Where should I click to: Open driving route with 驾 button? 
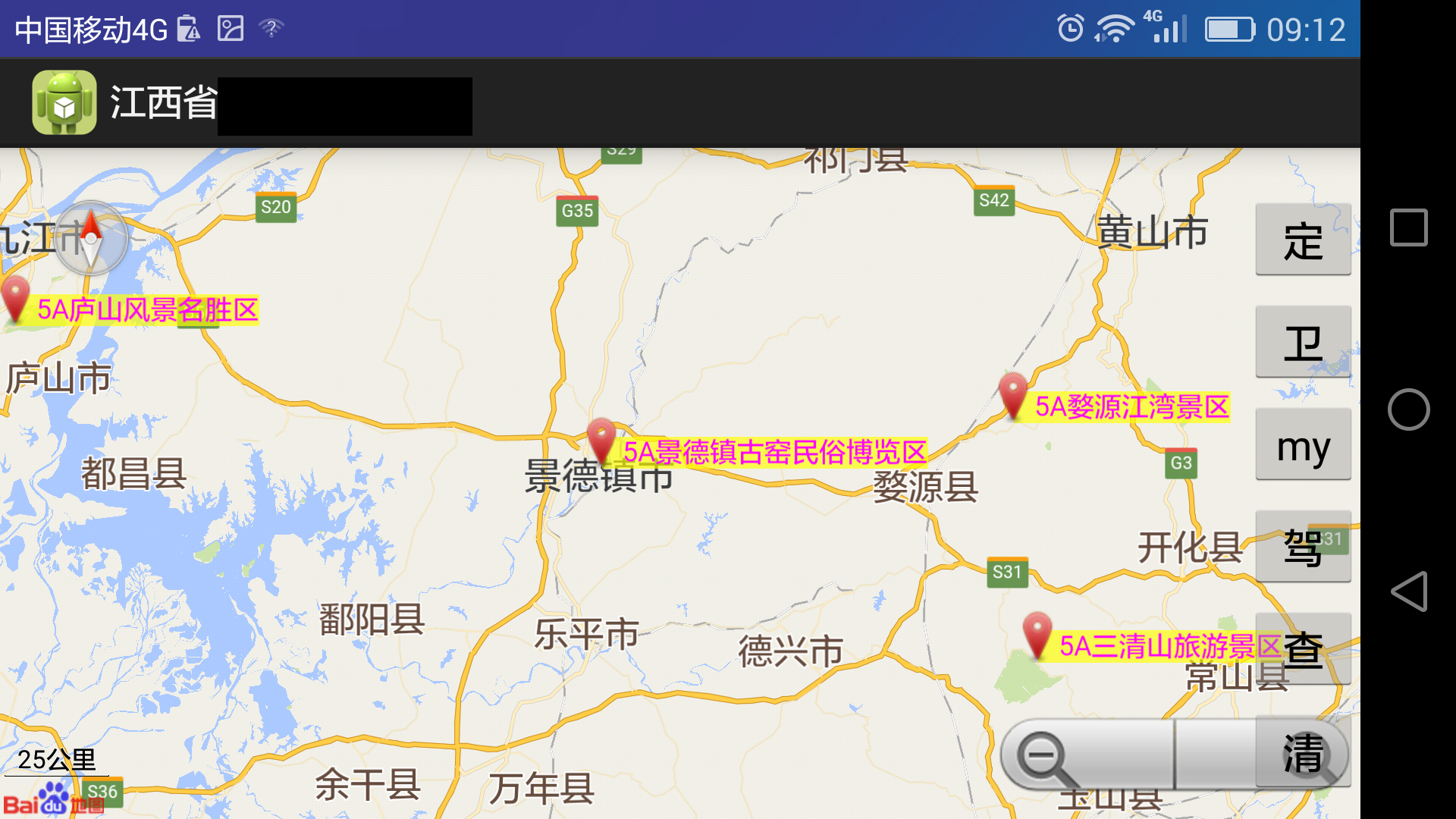tap(1303, 547)
